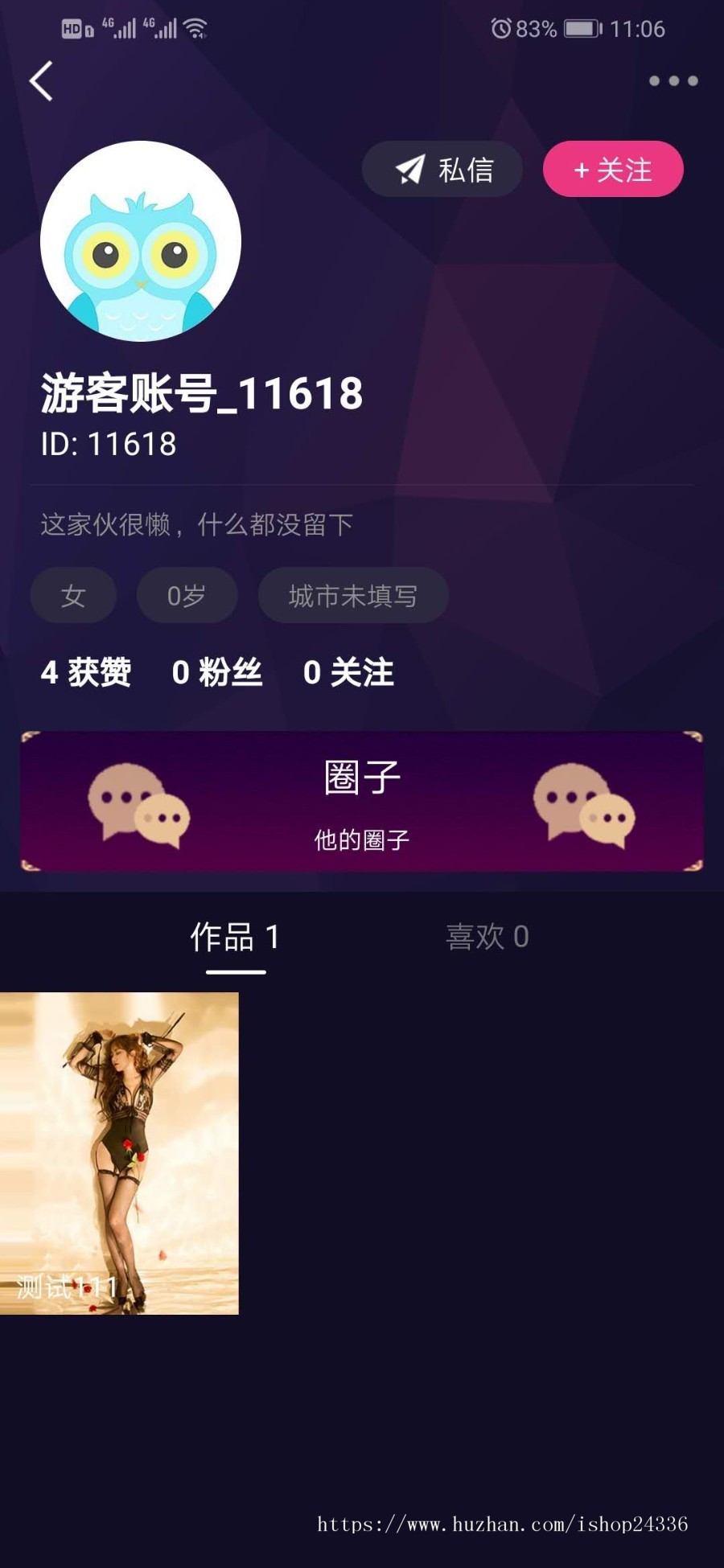Open the 城市未填写 city selector

point(352,596)
